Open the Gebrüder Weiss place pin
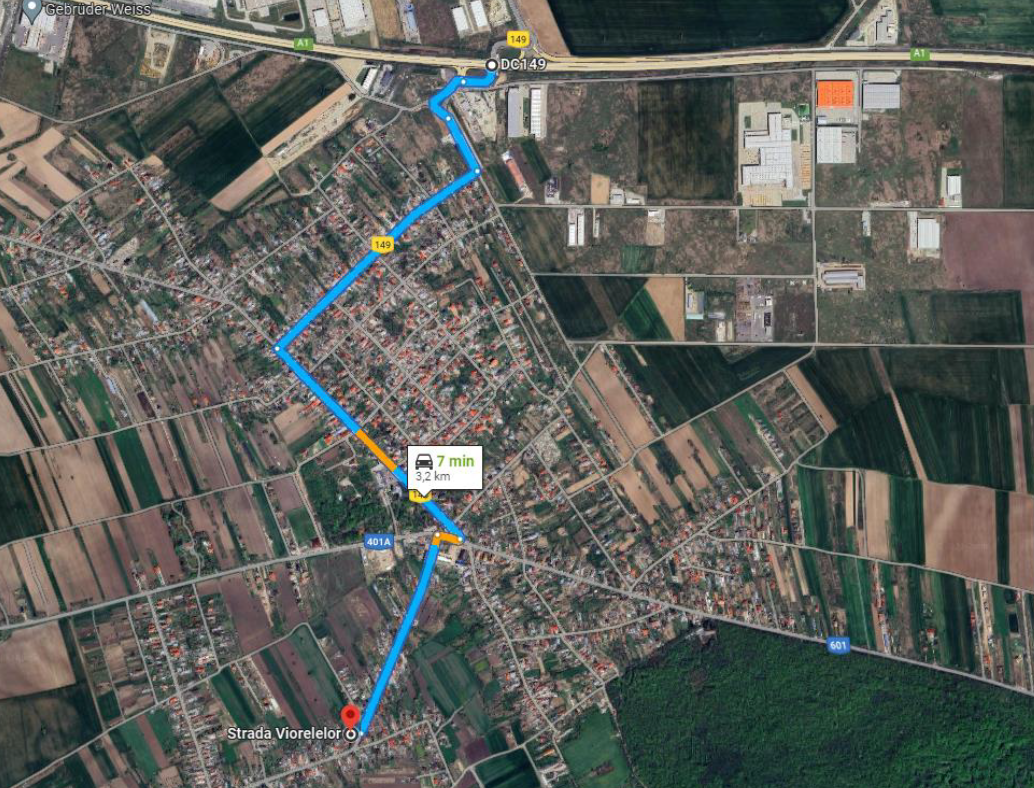This screenshot has width=1034, height=788. click(33, 10)
